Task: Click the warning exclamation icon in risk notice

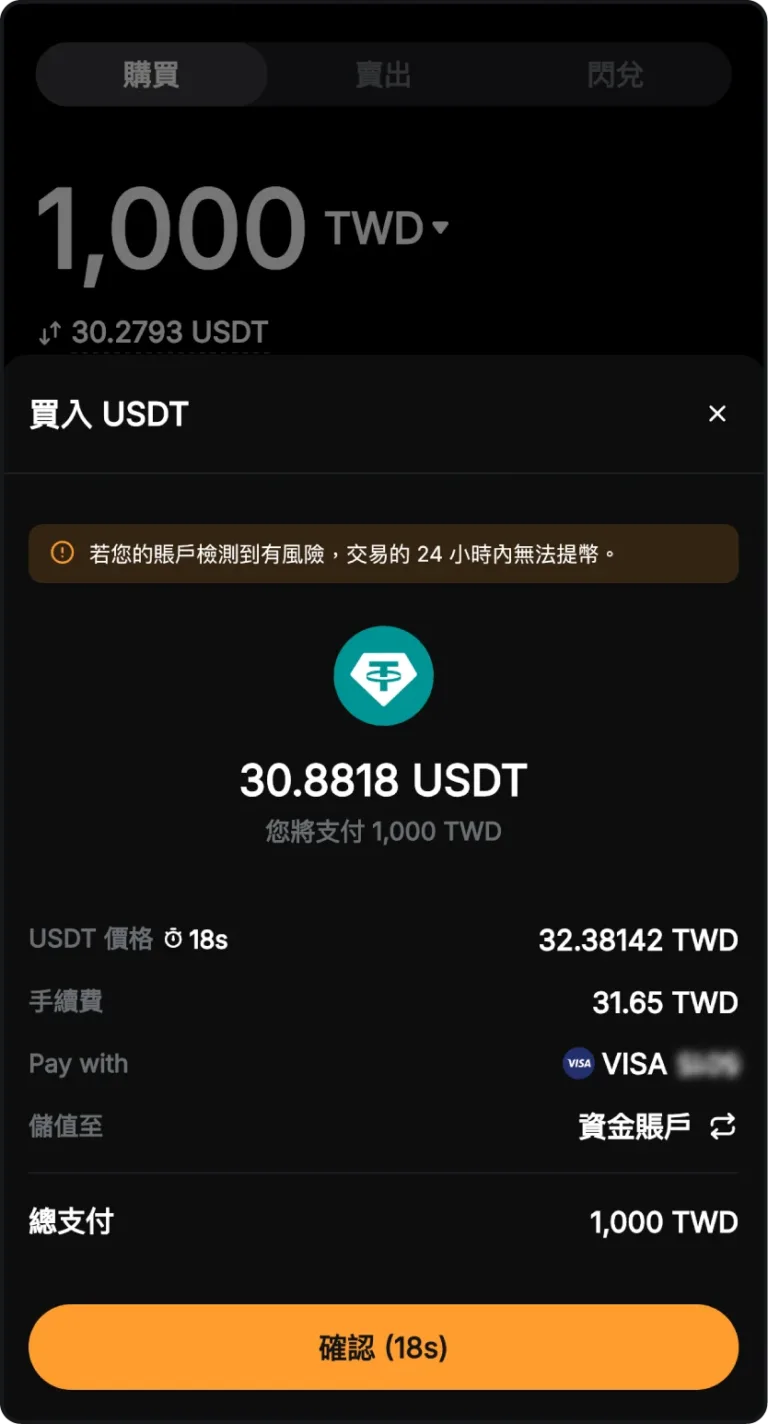Action: (x=62, y=552)
